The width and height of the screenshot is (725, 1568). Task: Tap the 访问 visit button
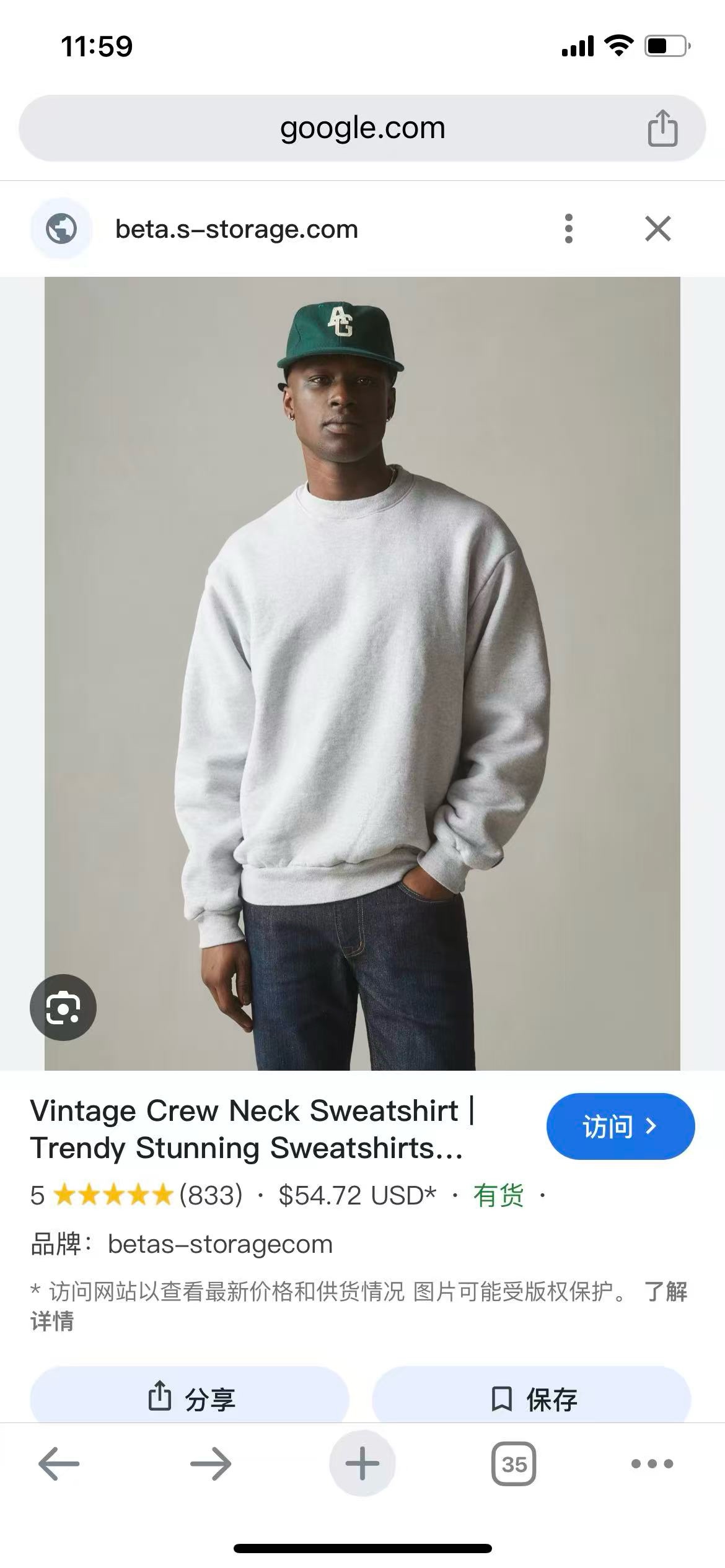pyautogui.click(x=620, y=1126)
